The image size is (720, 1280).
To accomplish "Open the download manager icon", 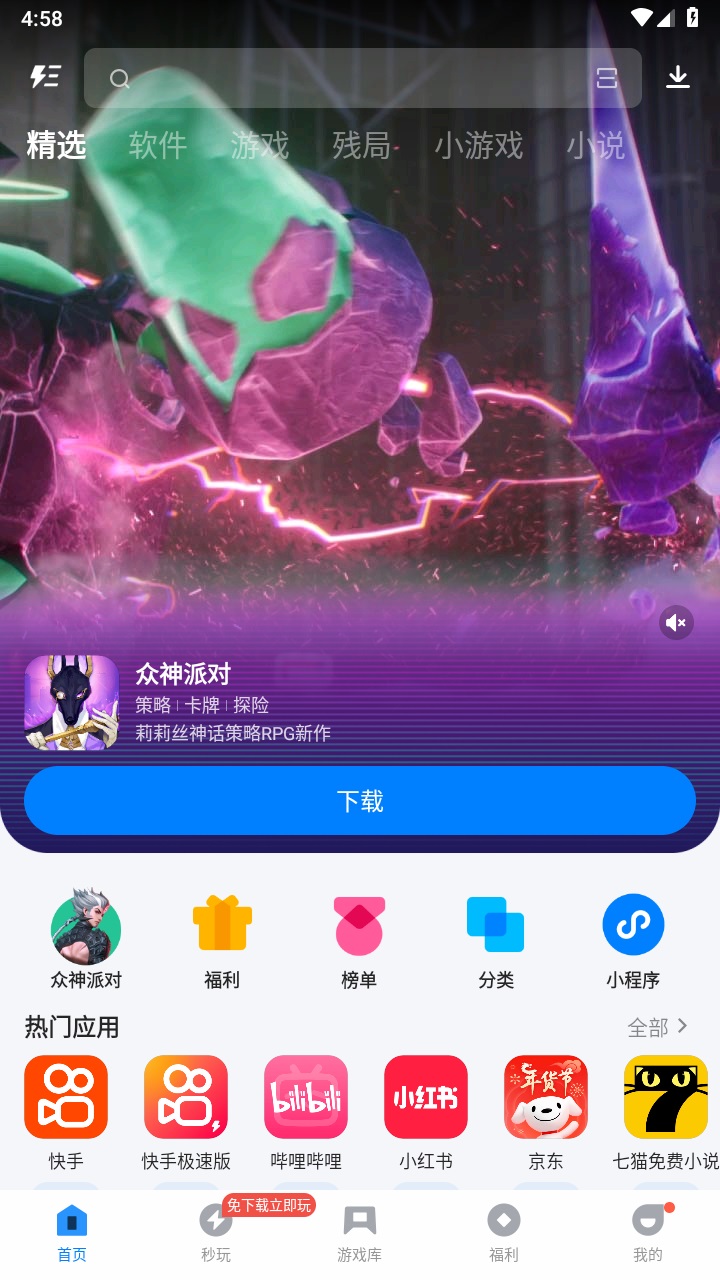I will coord(678,78).
